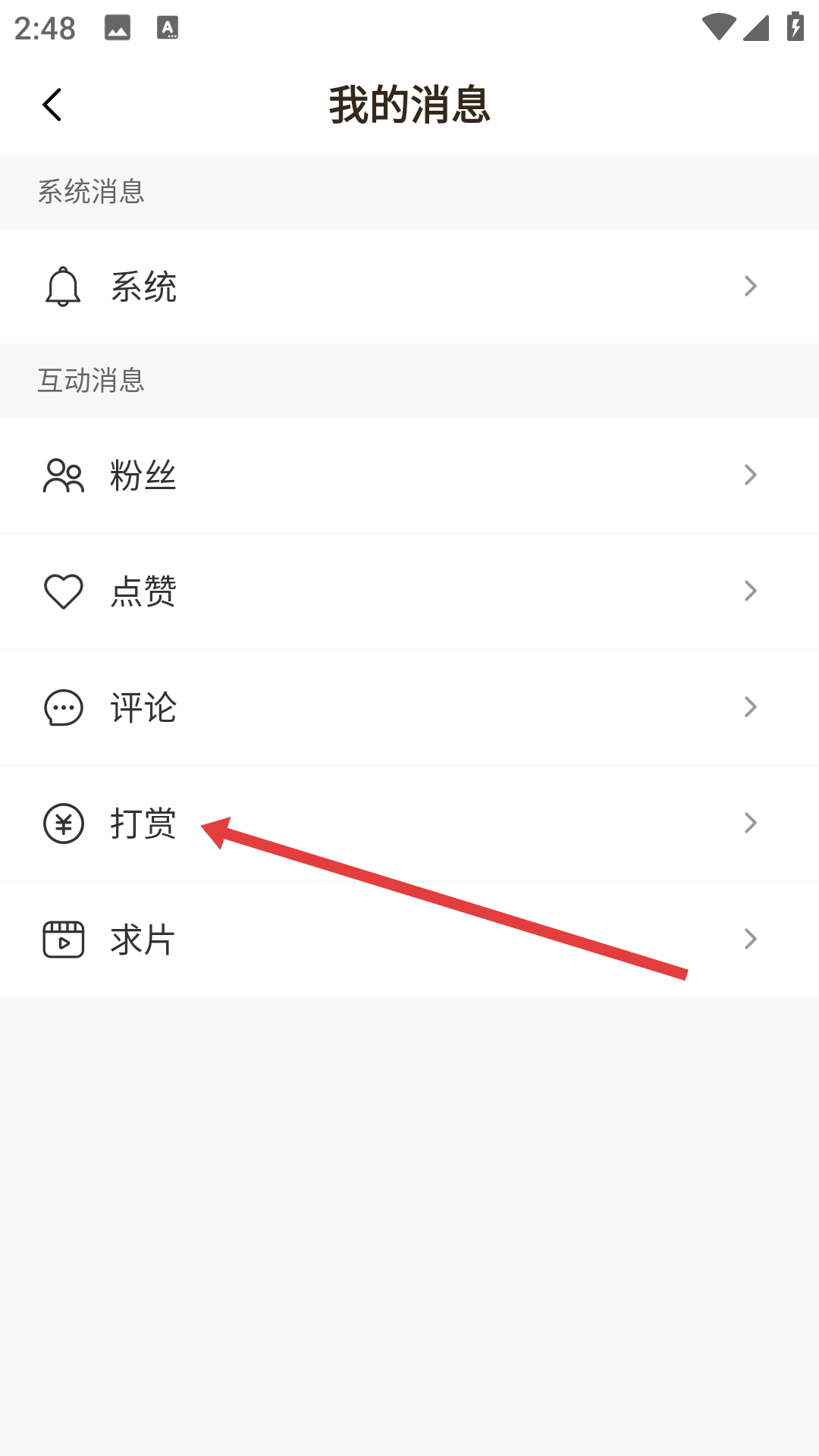Click the battery icon in the status bar
Viewport: 819px width, 1456px height.
tap(795, 27)
